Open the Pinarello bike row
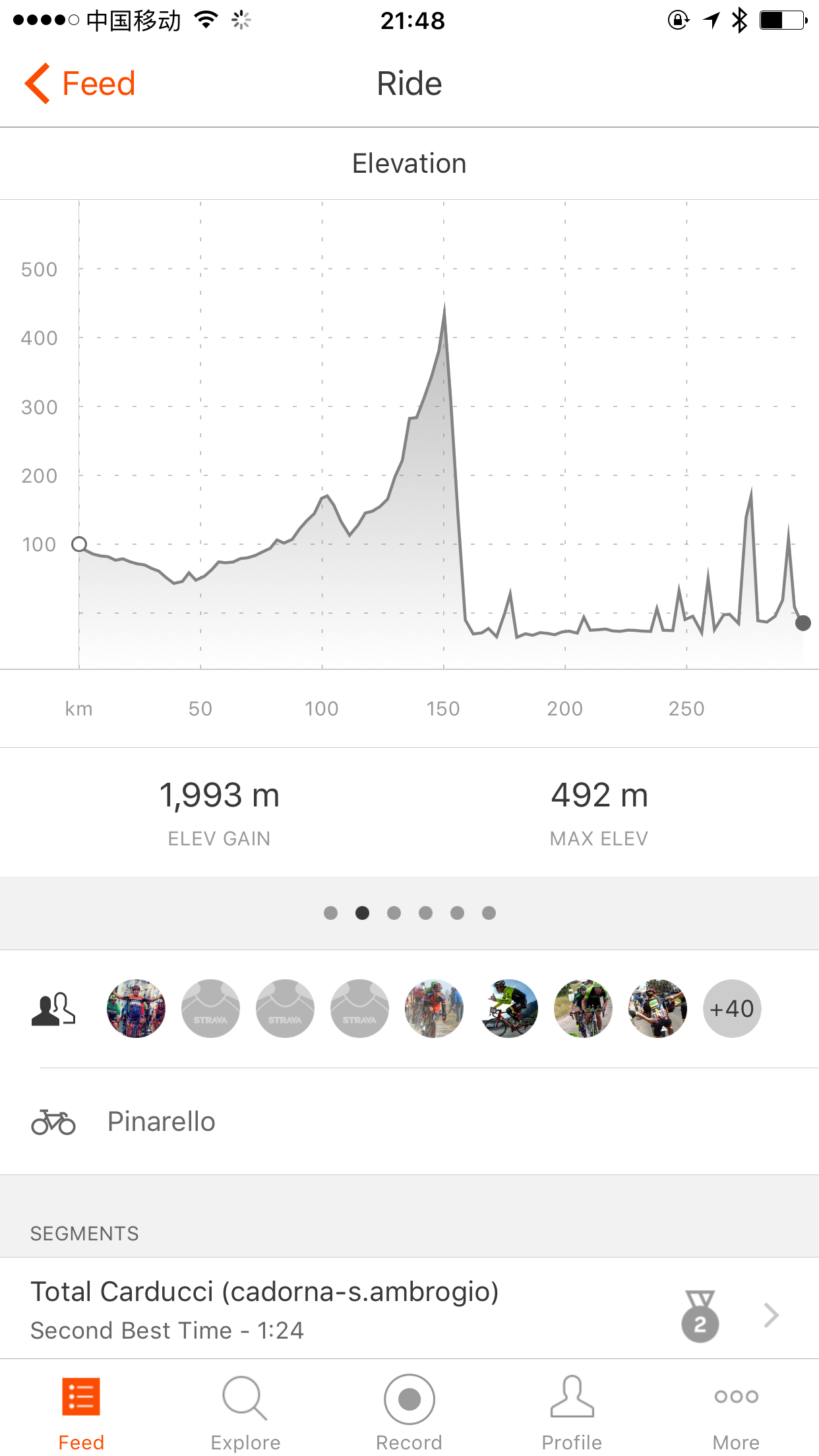This screenshot has height=1456, width=819. 409,1122
